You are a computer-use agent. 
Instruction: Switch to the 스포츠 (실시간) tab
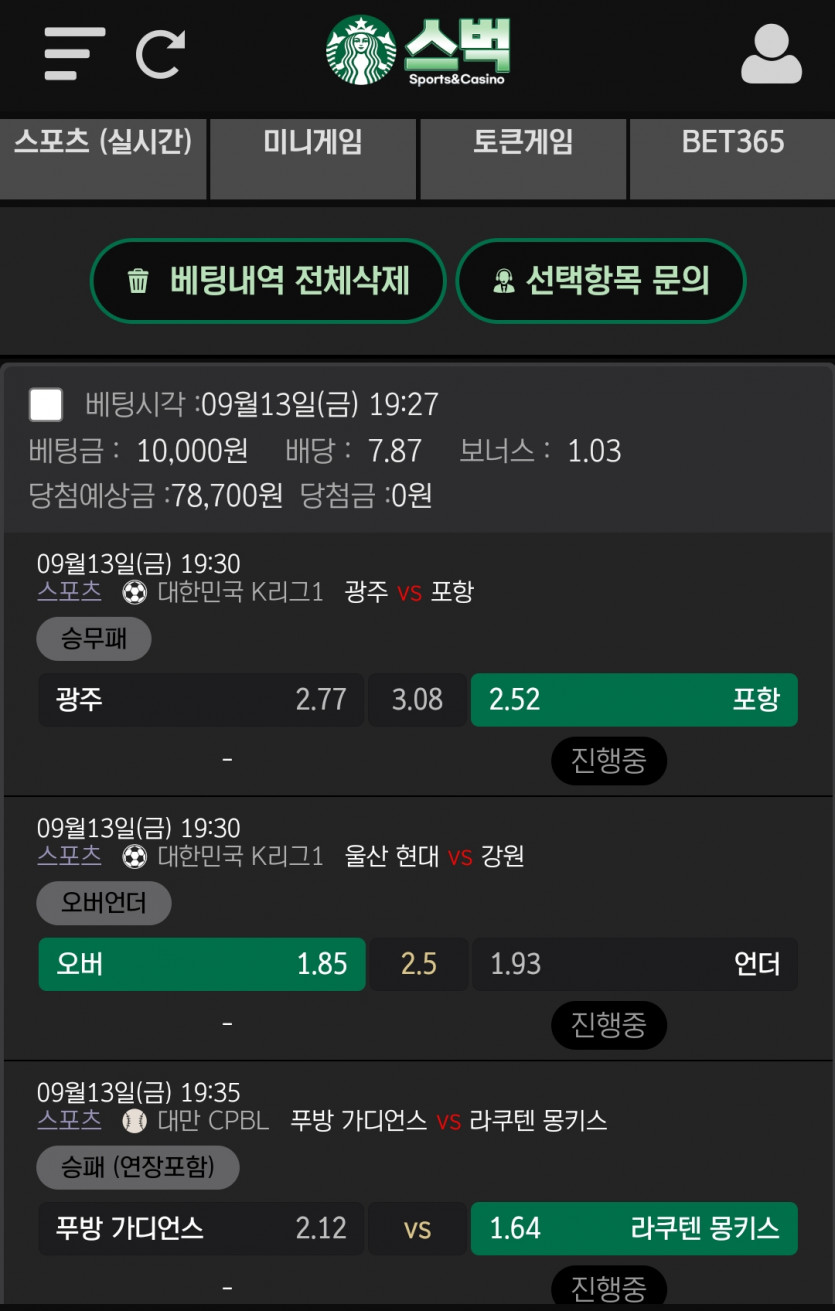coord(103,160)
